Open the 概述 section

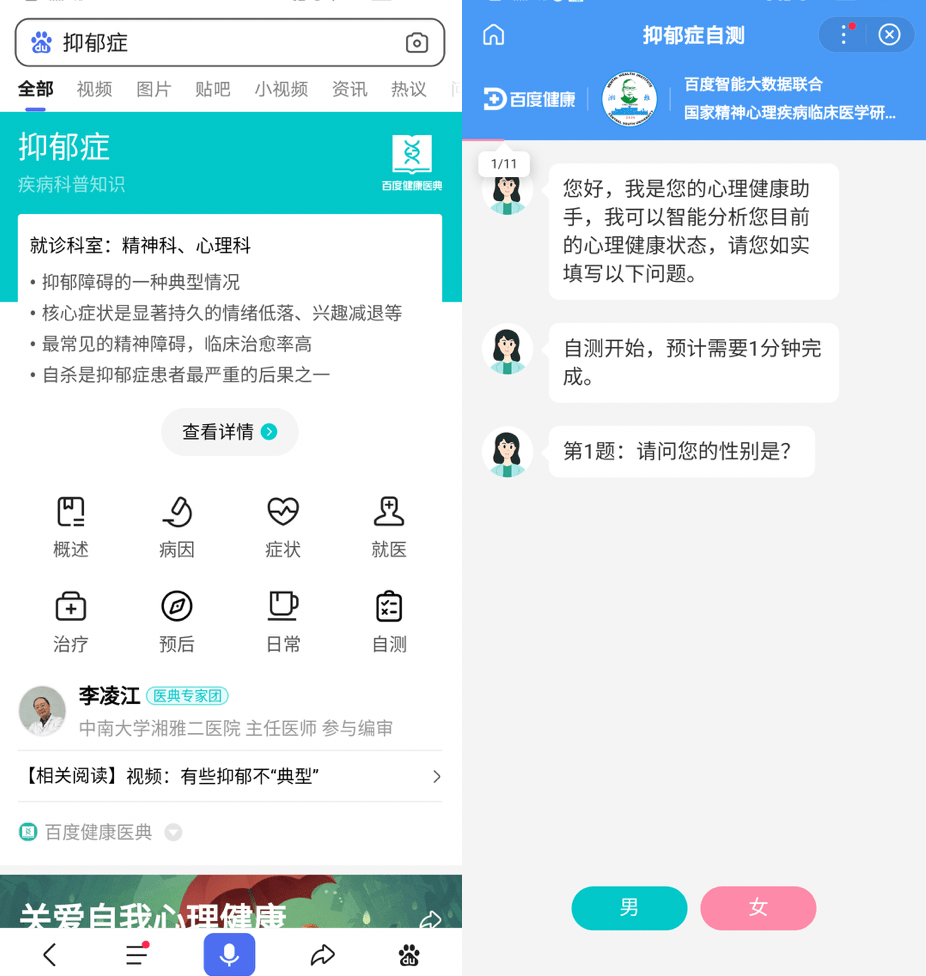pos(71,527)
